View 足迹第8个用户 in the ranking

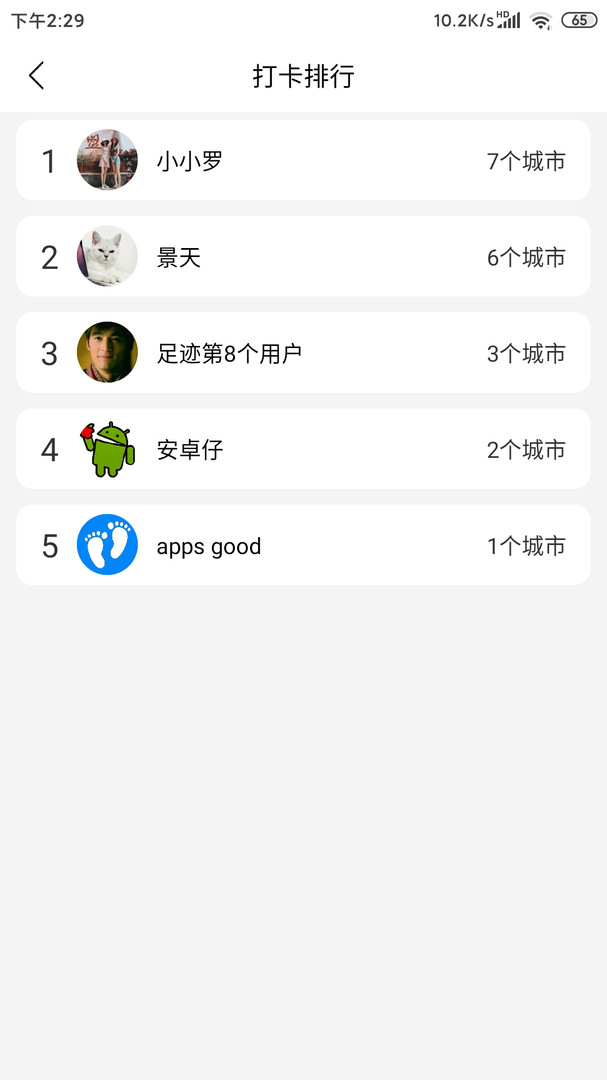click(303, 353)
